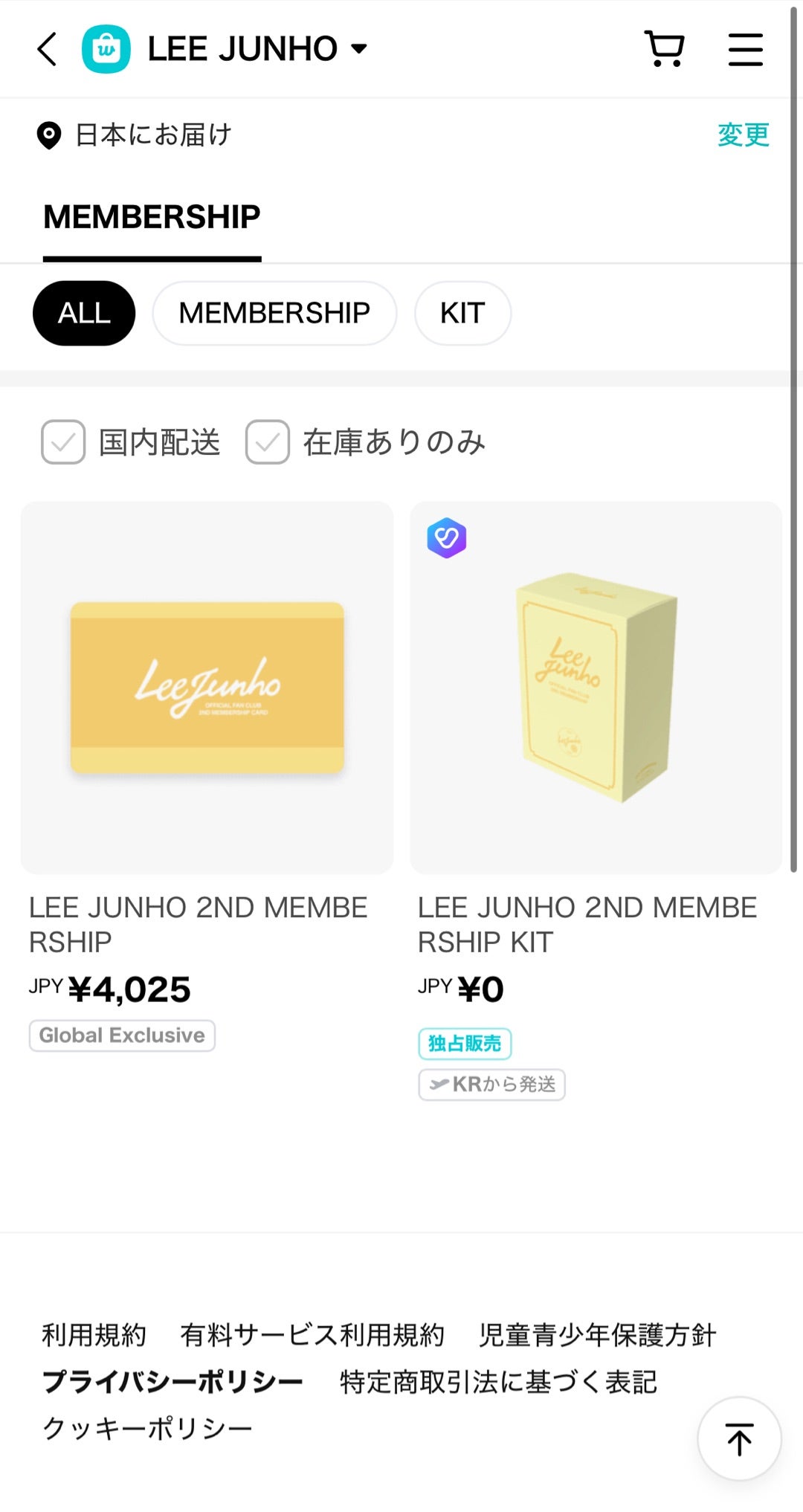Click the 変更 link to change region
The height and width of the screenshot is (1512, 803).
pyautogui.click(x=741, y=135)
